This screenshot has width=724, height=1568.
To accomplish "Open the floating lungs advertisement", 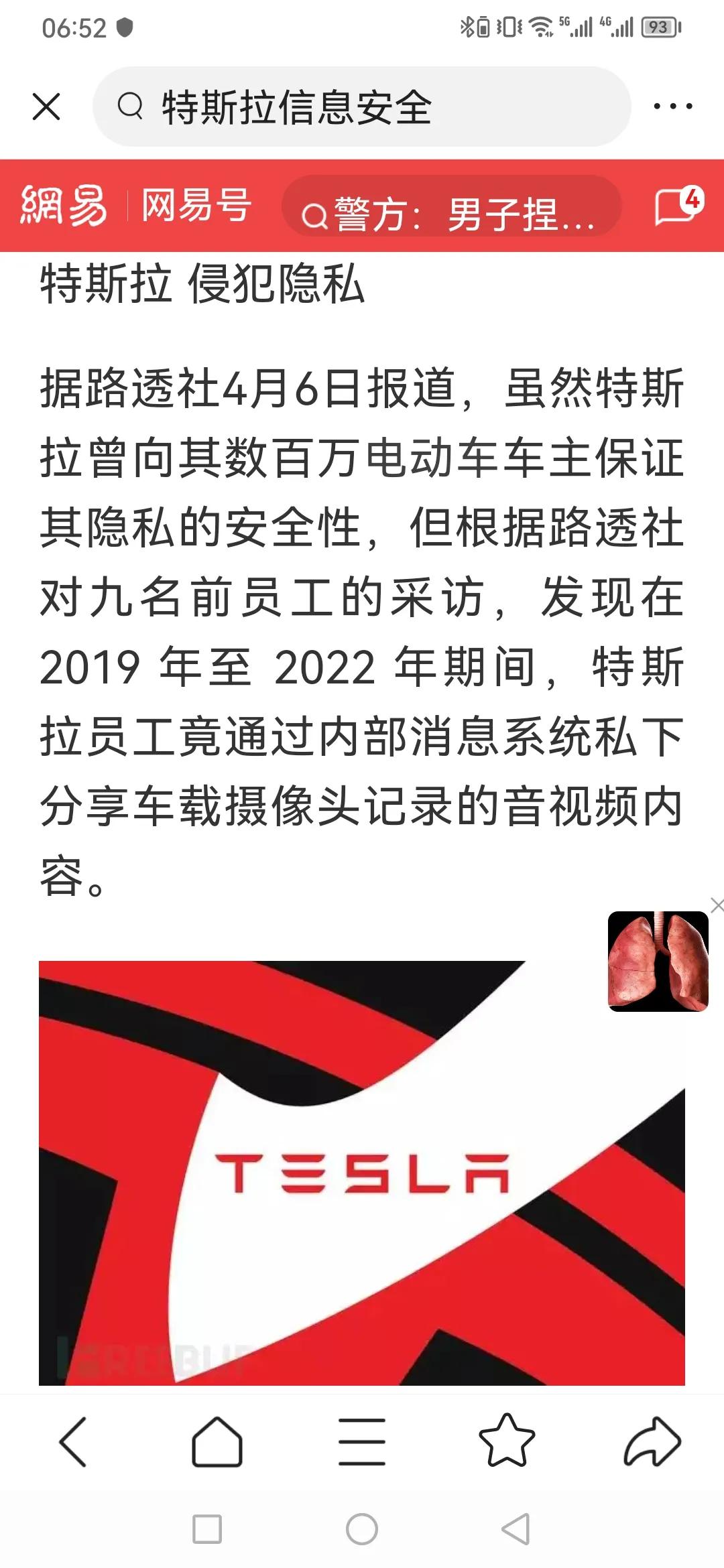I will [x=658, y=961].
